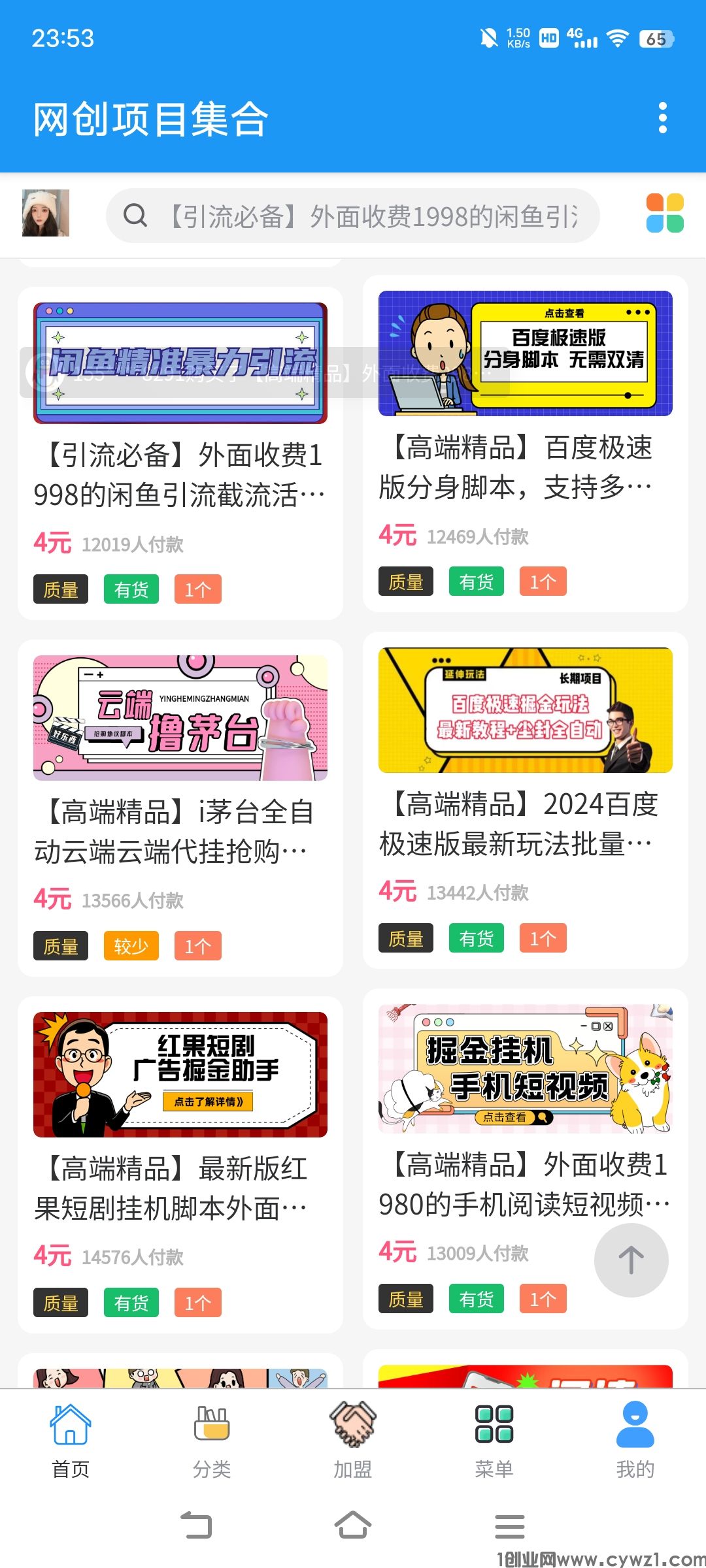Image resolution: width=706 pixels, height=1568 pixels.
Task: Open the 闲鱼引流截流 product card
Action: pyautogui.click(x=180, y=474)
